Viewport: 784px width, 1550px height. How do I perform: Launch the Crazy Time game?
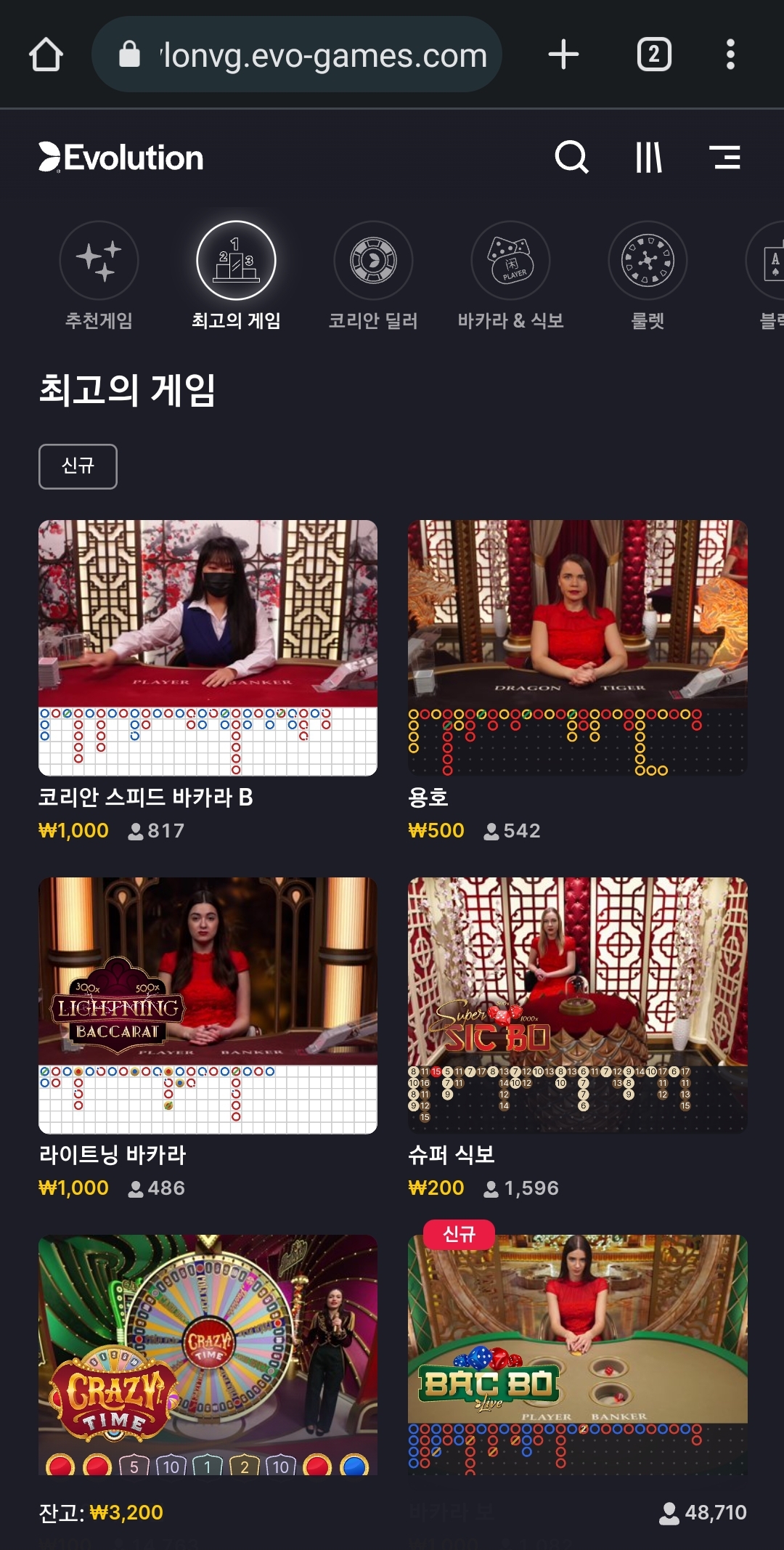pyautogui.click(x=208, y=1355)
